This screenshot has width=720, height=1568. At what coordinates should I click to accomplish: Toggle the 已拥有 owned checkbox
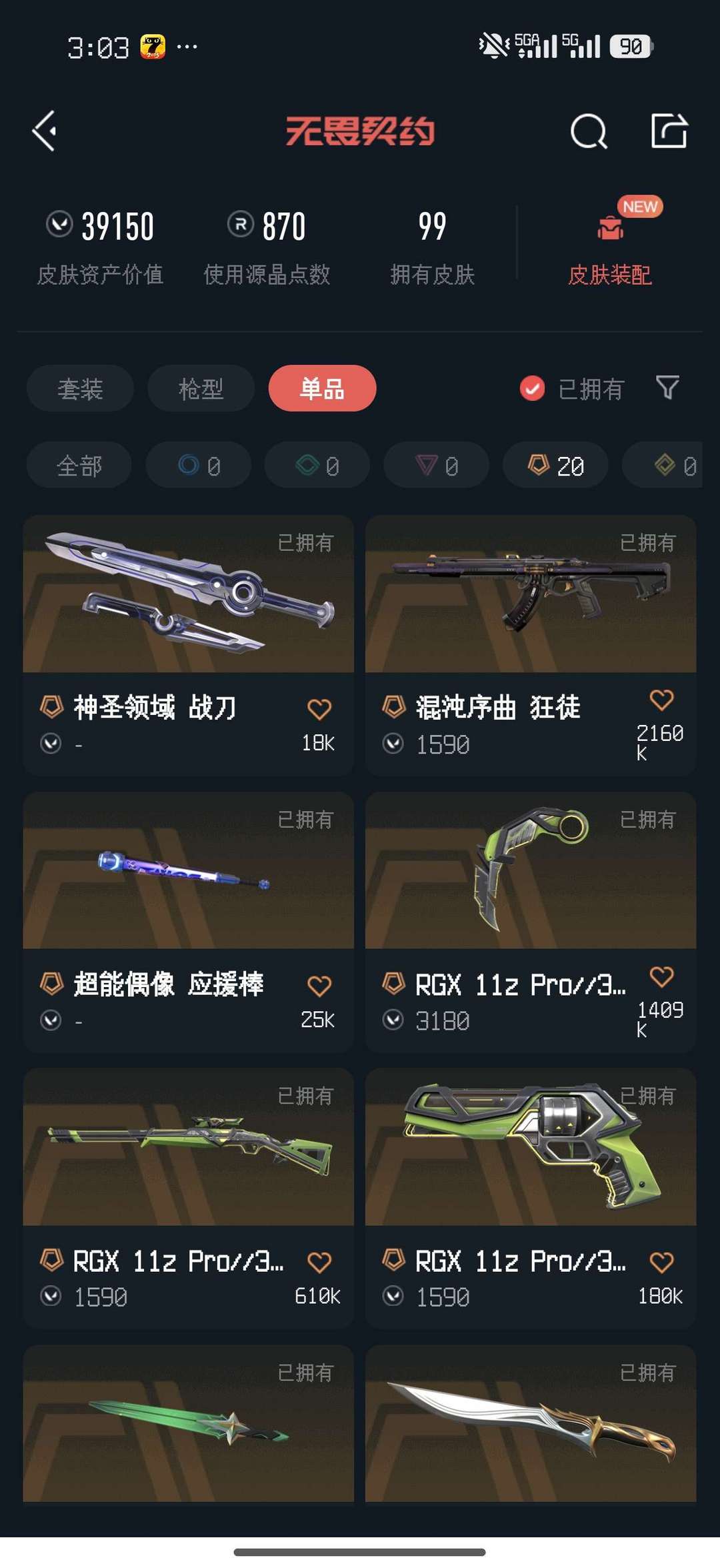click(x=532, y=388)
